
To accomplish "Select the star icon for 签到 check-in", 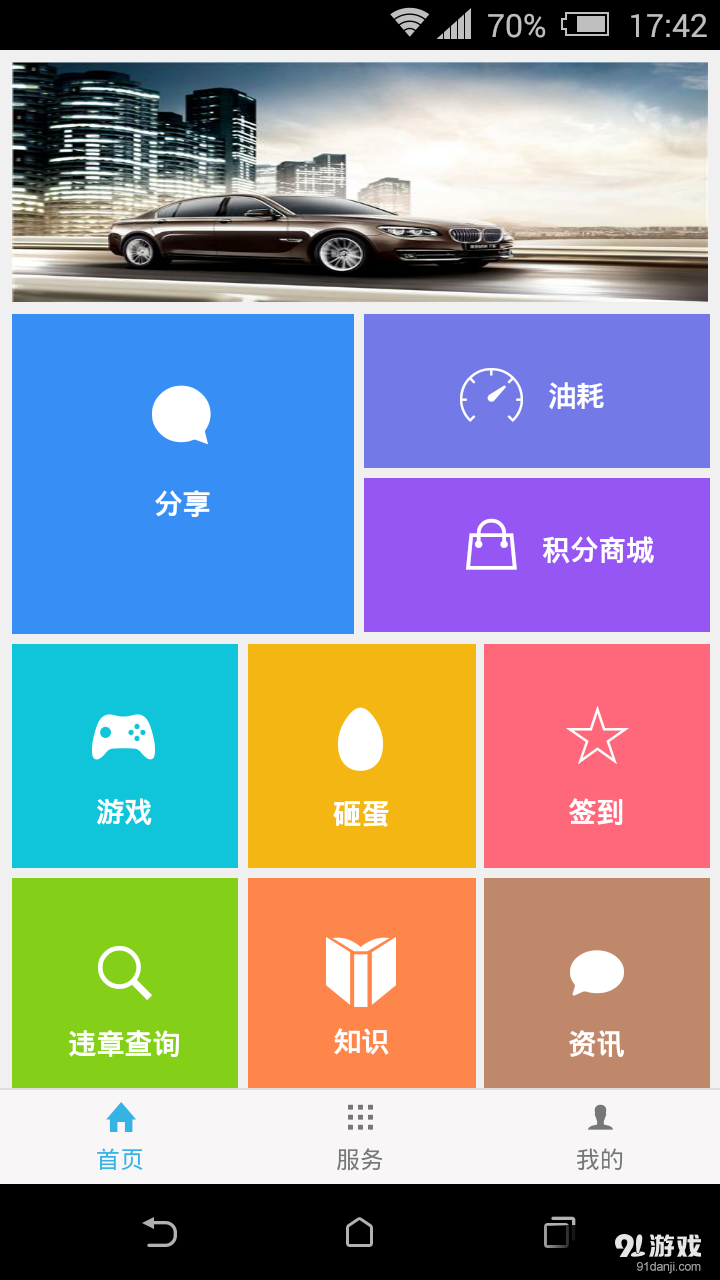I will click(x=597, y=738).
